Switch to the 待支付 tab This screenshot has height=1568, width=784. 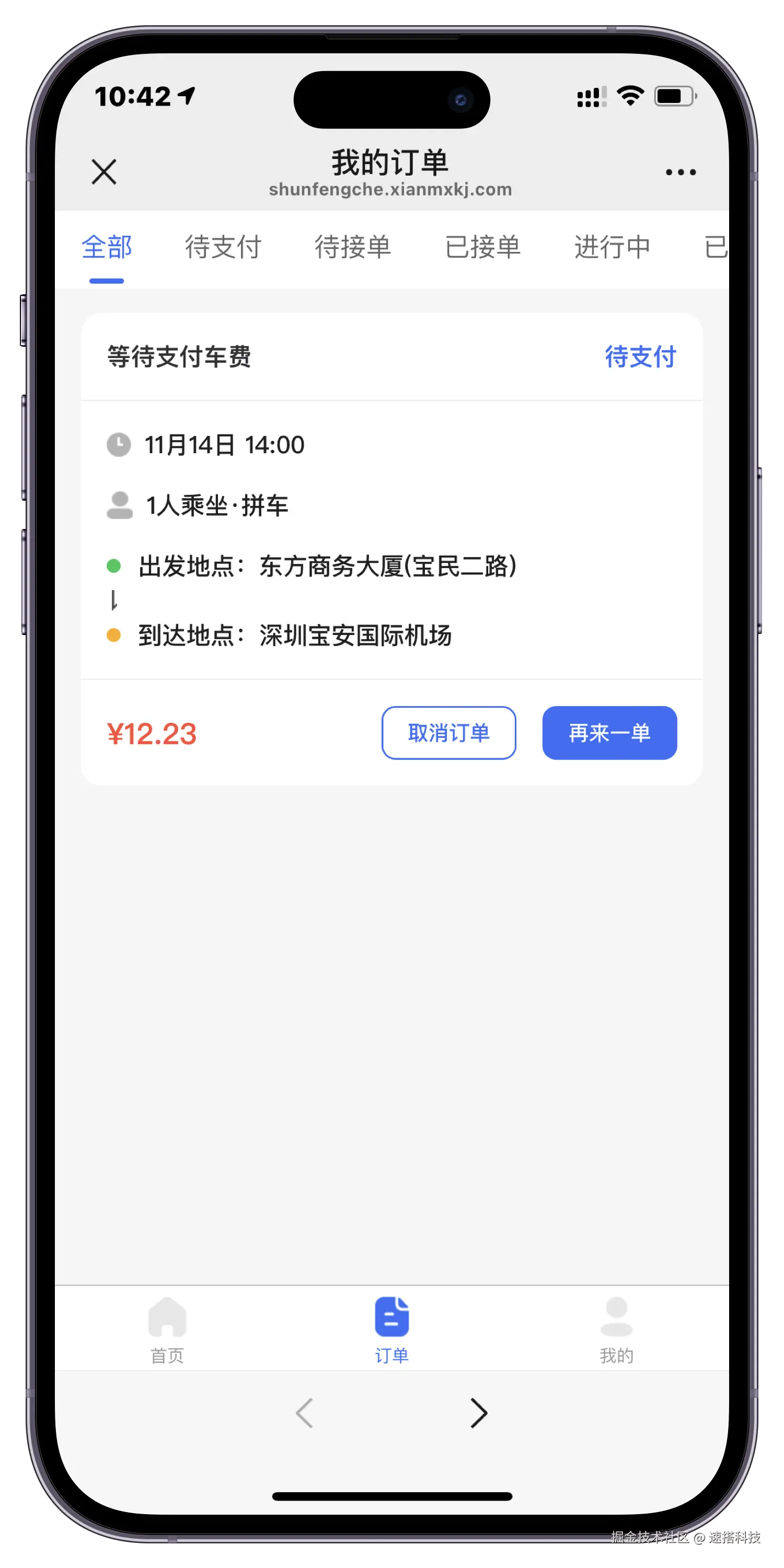[223, 248]
